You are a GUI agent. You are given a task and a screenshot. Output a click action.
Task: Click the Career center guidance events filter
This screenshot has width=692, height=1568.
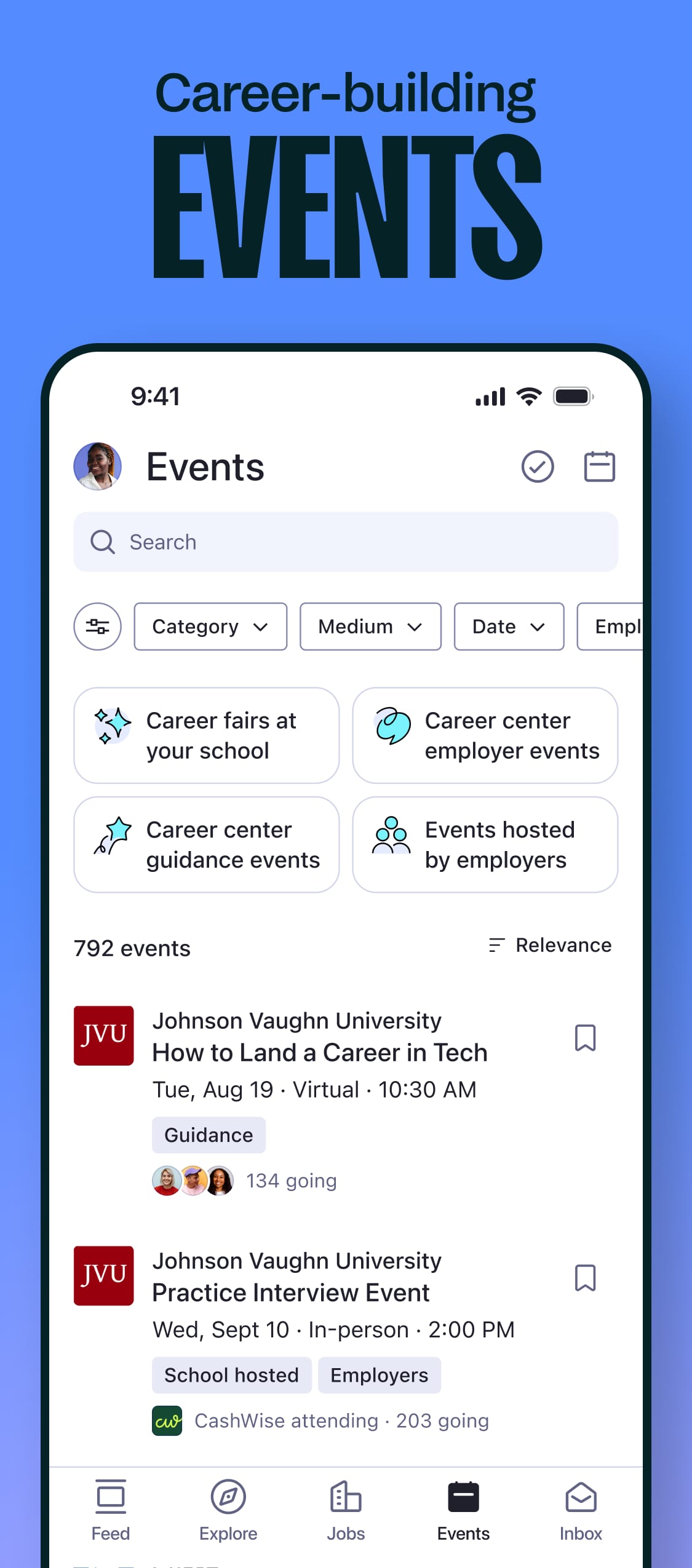click(x=206, y=844)
